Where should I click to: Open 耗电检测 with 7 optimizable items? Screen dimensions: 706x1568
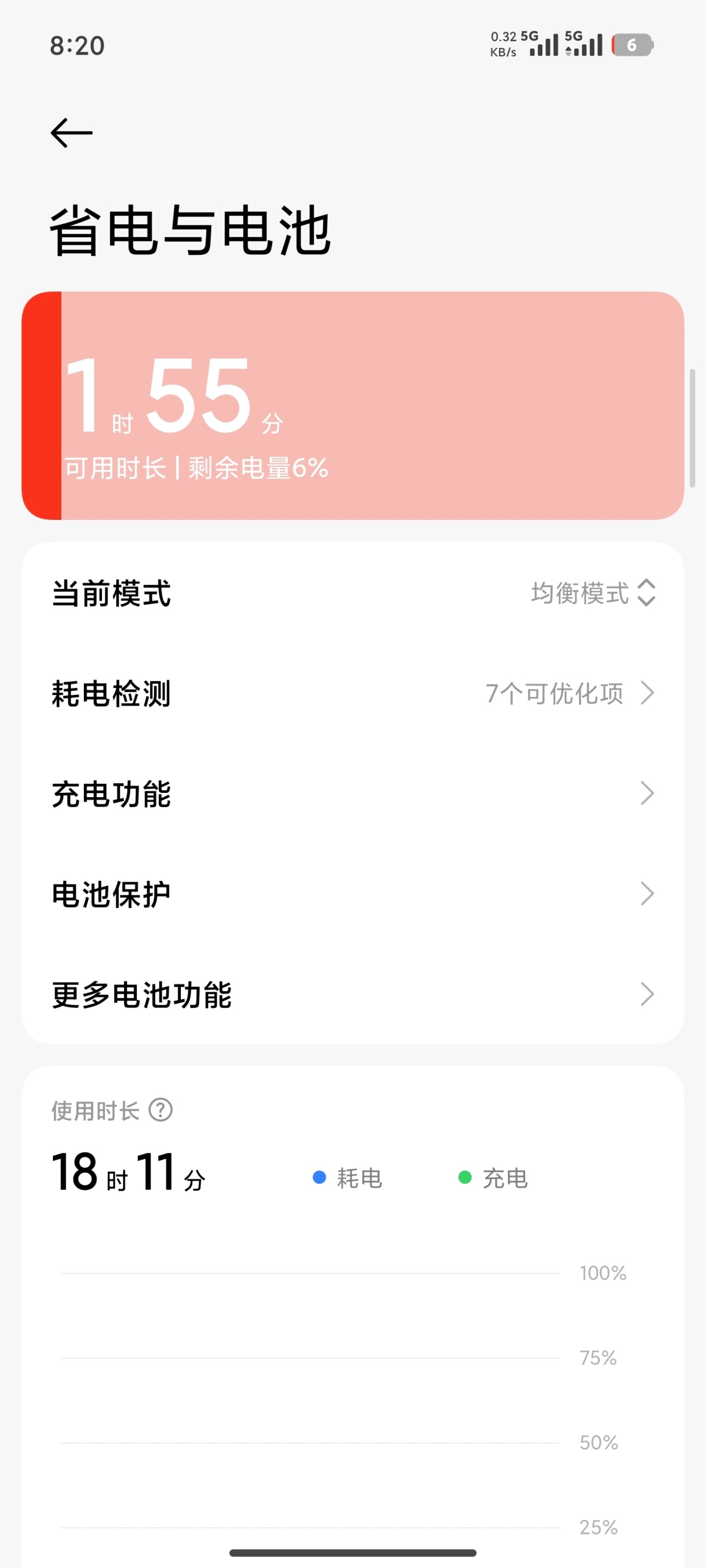pos(352,692)
